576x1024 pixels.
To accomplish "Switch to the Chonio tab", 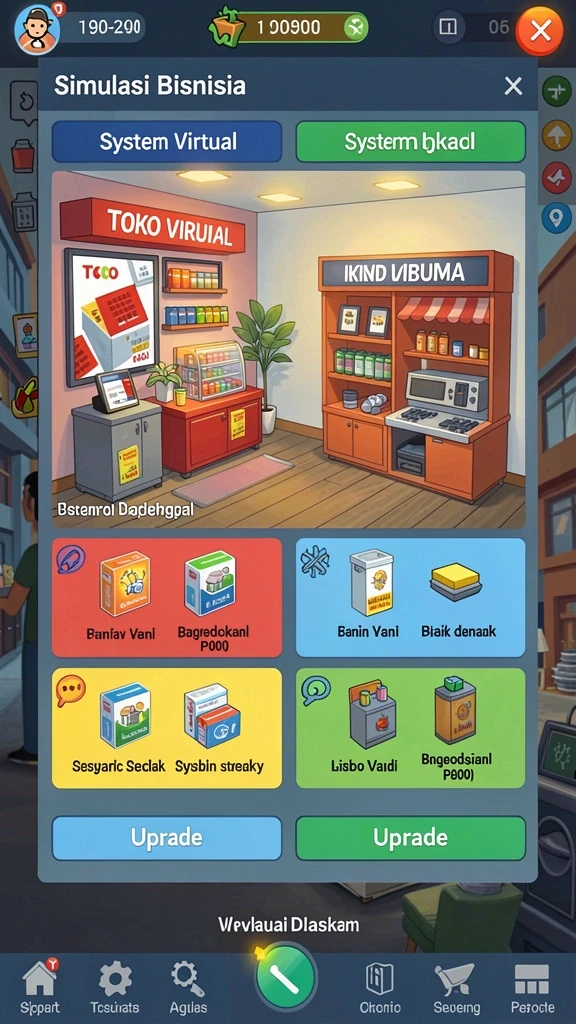I will click(379, 986).
